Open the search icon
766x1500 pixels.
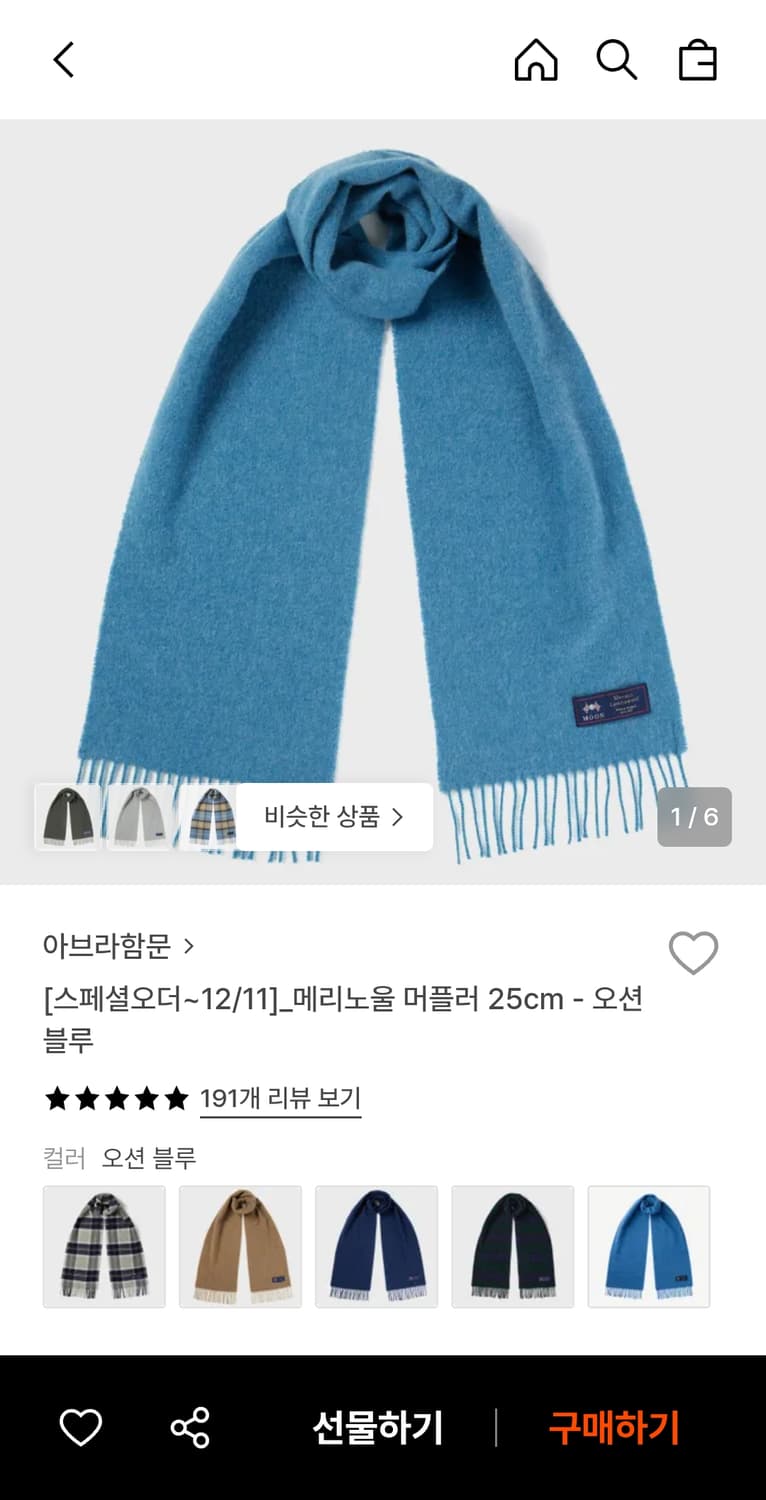(x=617, y=60)
